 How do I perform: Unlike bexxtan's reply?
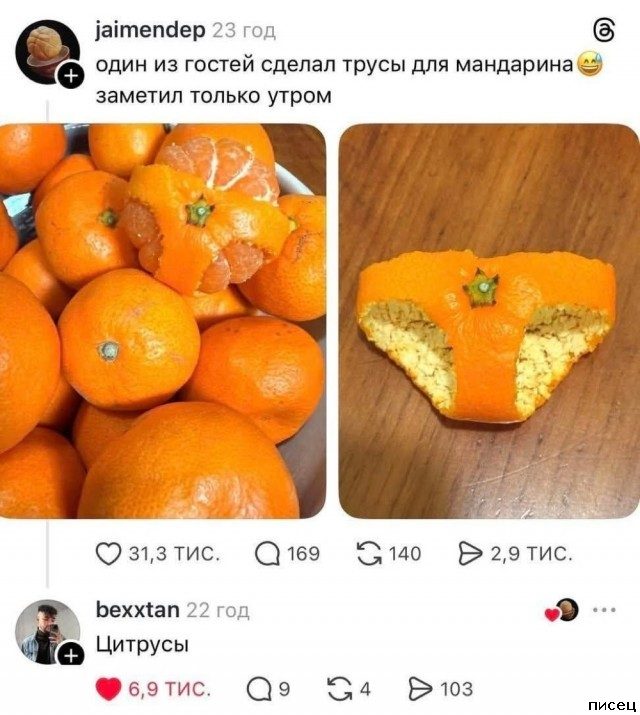[109, 689]
